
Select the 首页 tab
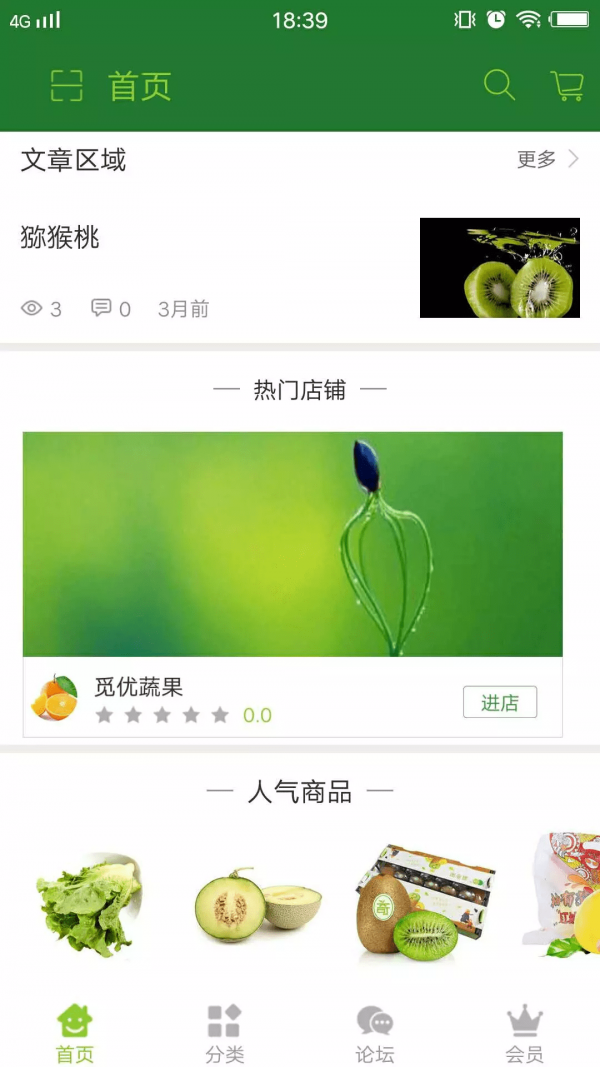click(x=75, y=1034)
